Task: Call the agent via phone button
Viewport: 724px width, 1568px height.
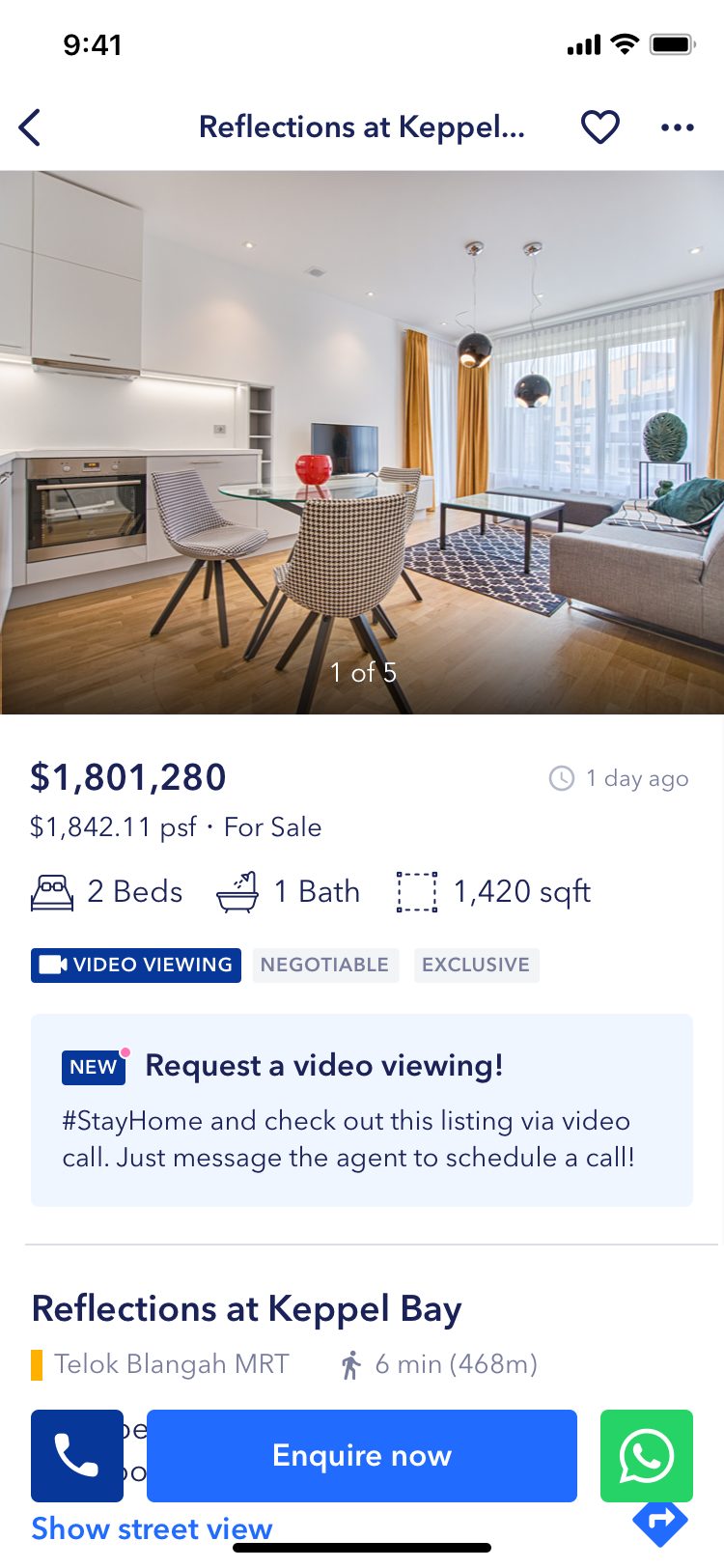Action: [x=77, y=1455]
